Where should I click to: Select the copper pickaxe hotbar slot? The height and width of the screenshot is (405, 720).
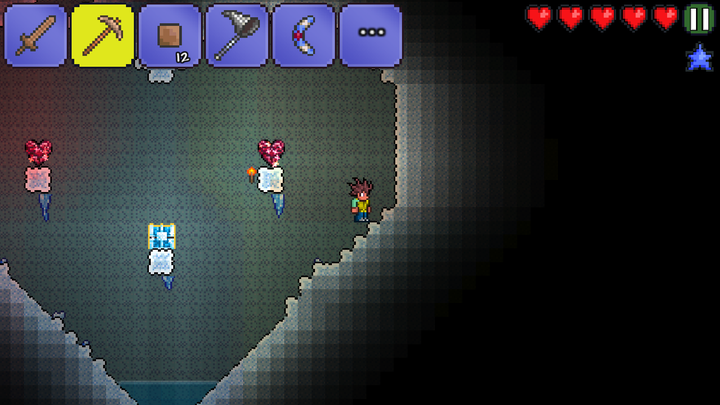[103, 36]
